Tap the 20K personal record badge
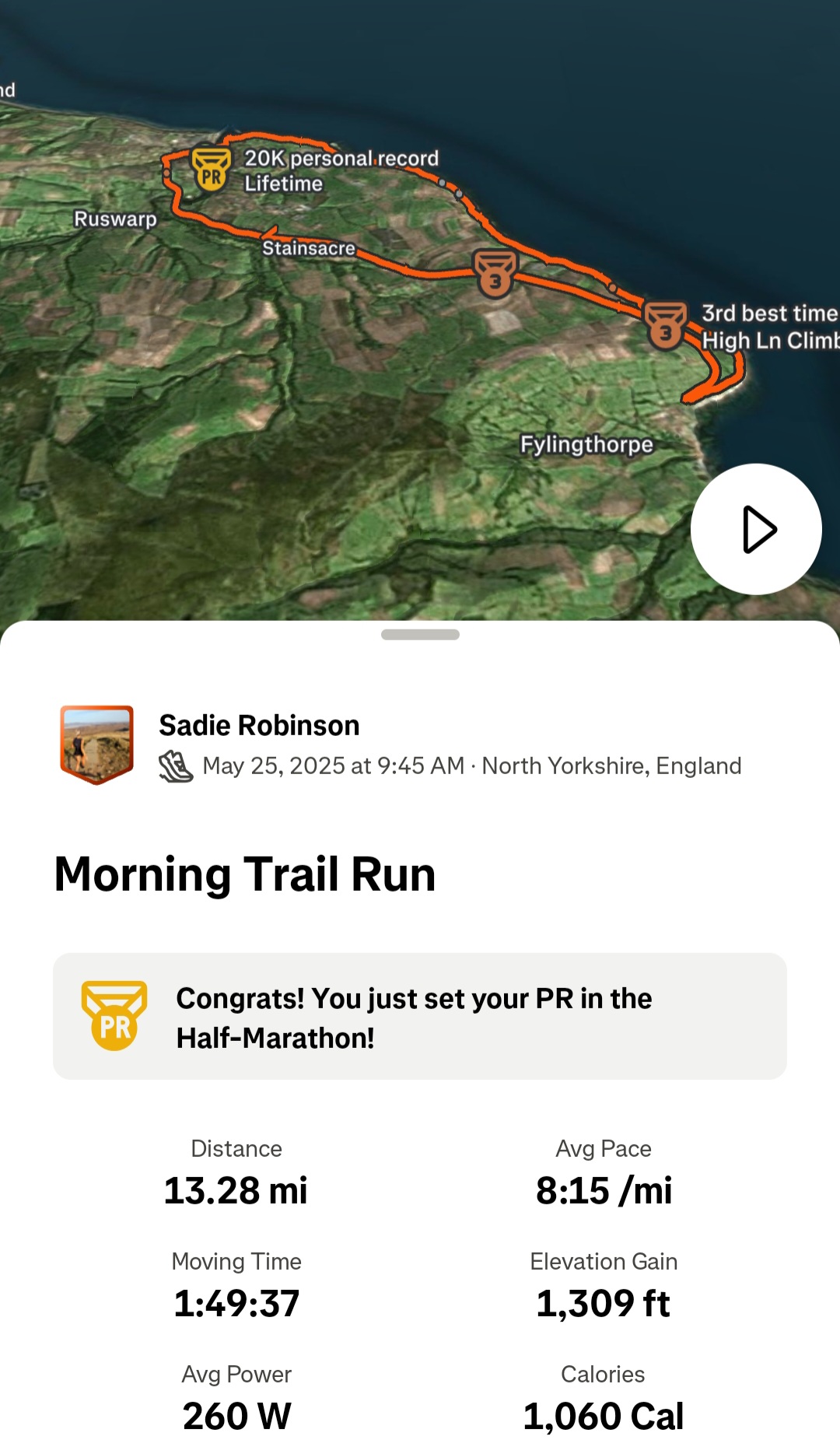 coord(211,169)
